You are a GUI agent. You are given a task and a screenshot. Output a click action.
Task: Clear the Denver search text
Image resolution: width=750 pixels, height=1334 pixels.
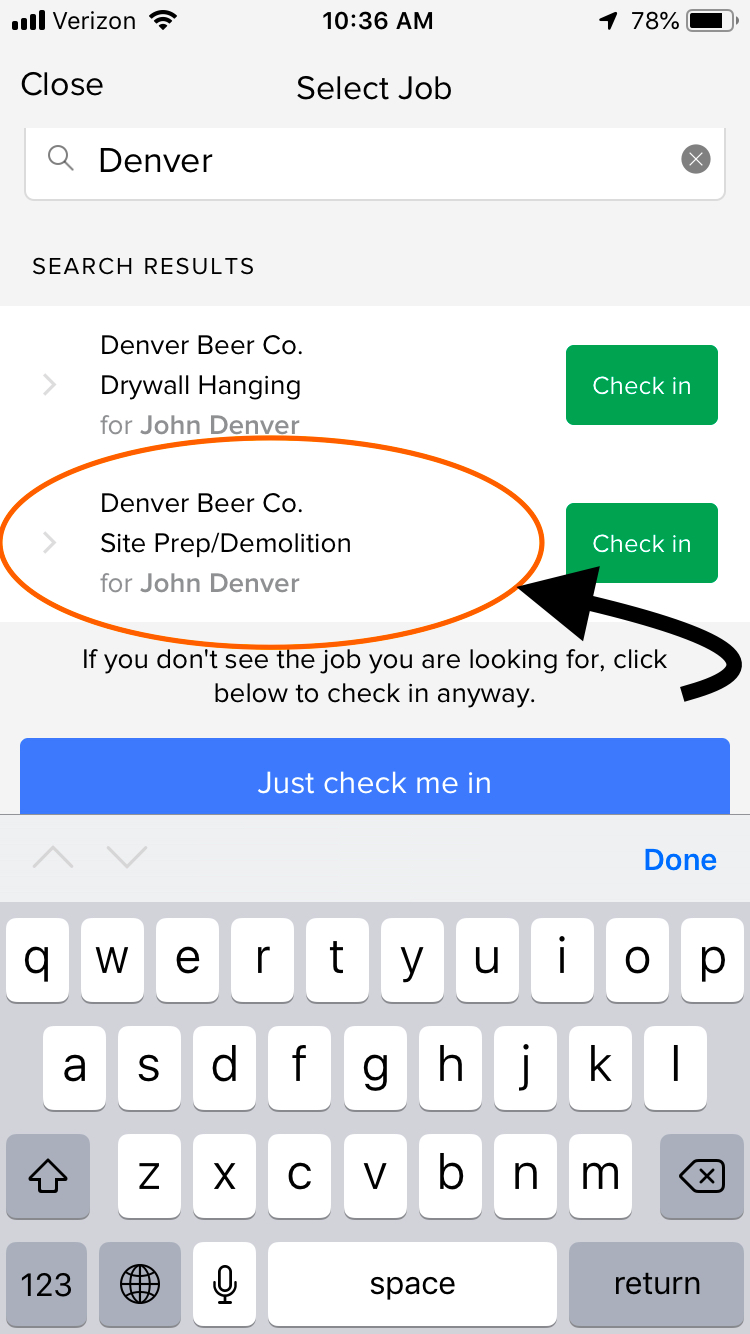click(x=696, y=159)
